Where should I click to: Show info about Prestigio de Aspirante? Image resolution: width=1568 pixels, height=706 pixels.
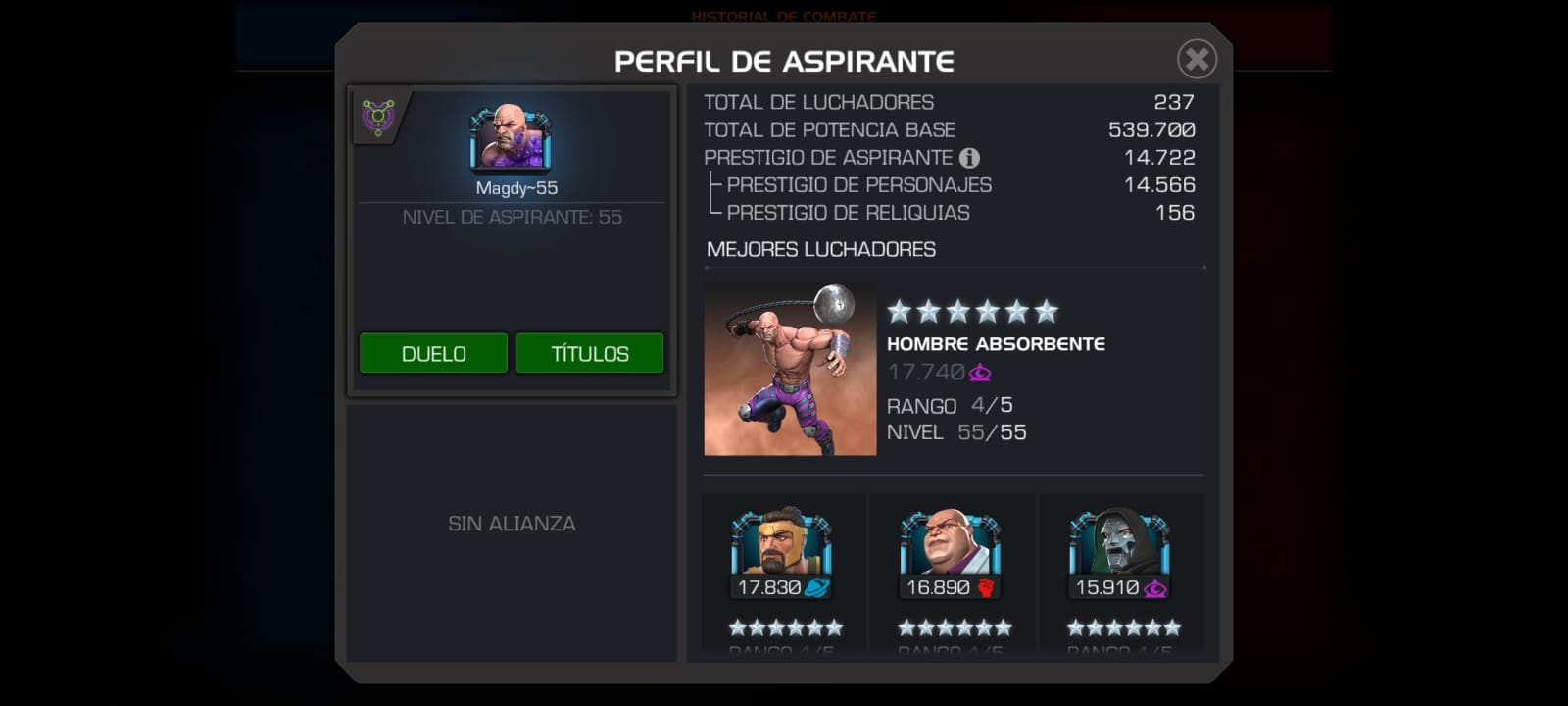(x=969, y=158)
